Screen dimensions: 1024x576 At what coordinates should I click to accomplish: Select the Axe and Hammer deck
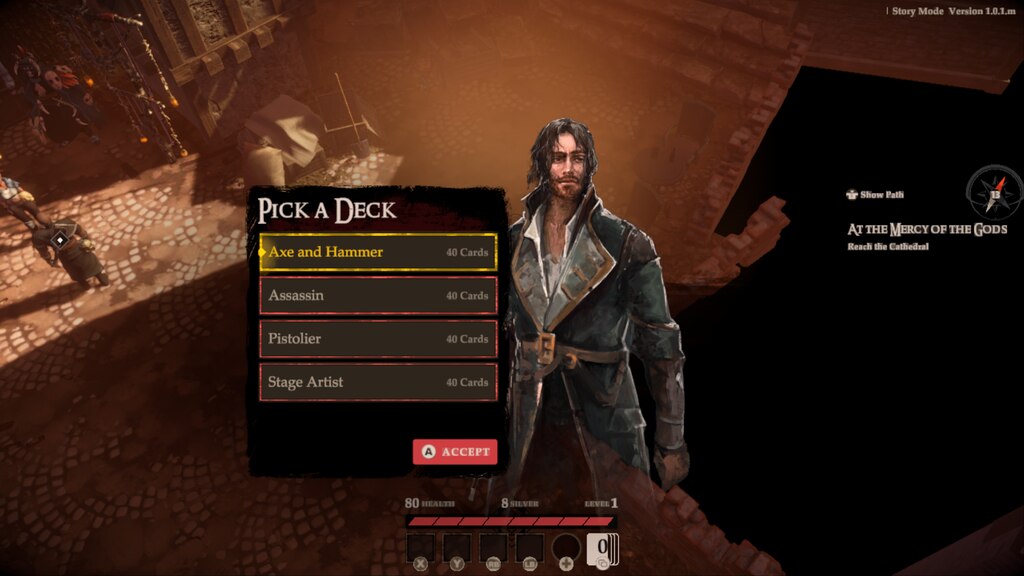pyautogui.click(x=378, y=252)
